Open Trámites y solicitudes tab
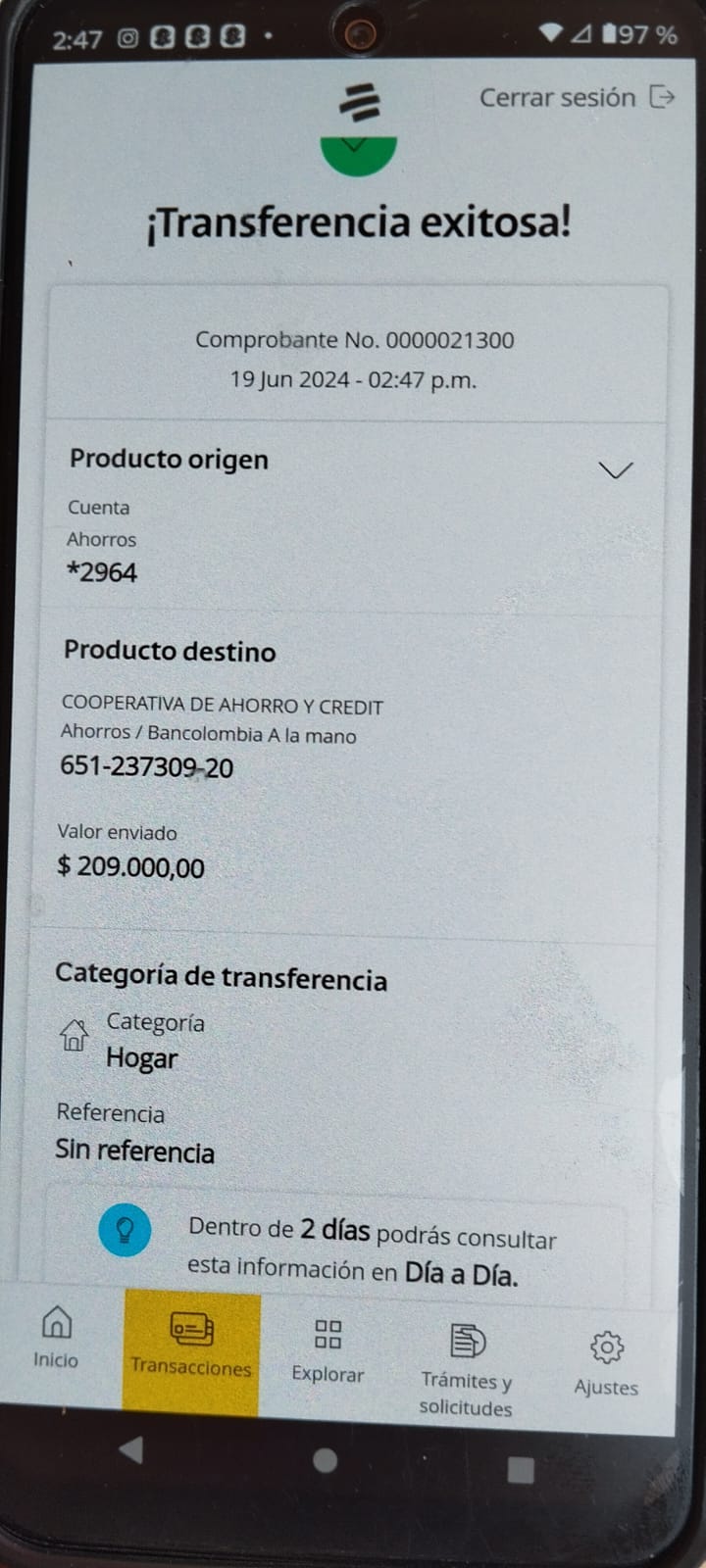The image size is (706, 1568). click(466, 1365)
